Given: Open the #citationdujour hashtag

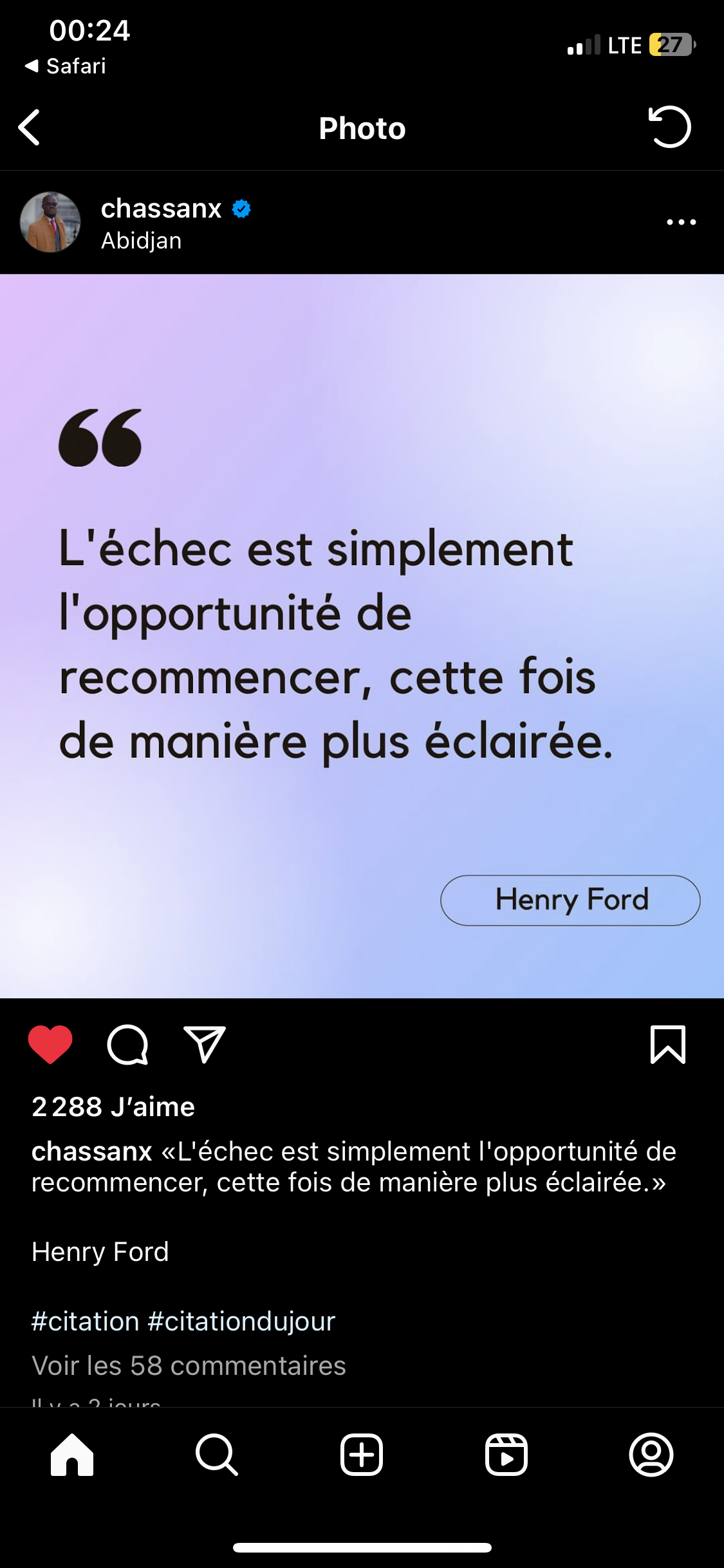Looking at the screenshot, I should tap(241, 1321).
